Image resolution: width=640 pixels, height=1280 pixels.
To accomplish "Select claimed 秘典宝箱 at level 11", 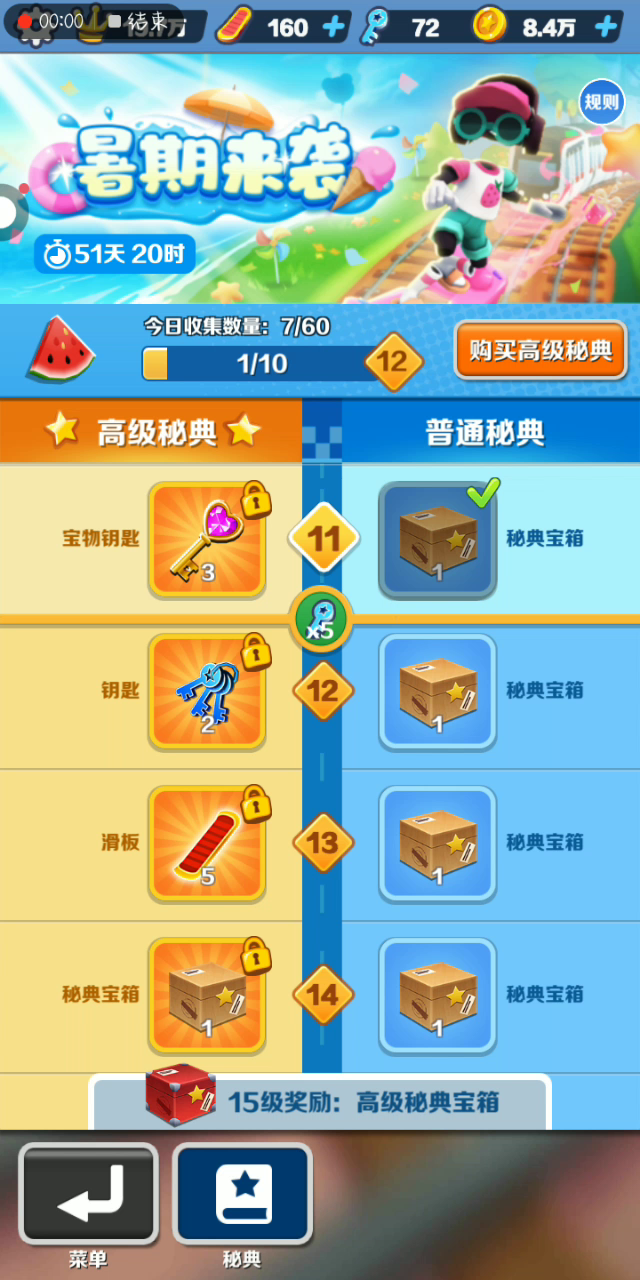I will click(437, 539).
